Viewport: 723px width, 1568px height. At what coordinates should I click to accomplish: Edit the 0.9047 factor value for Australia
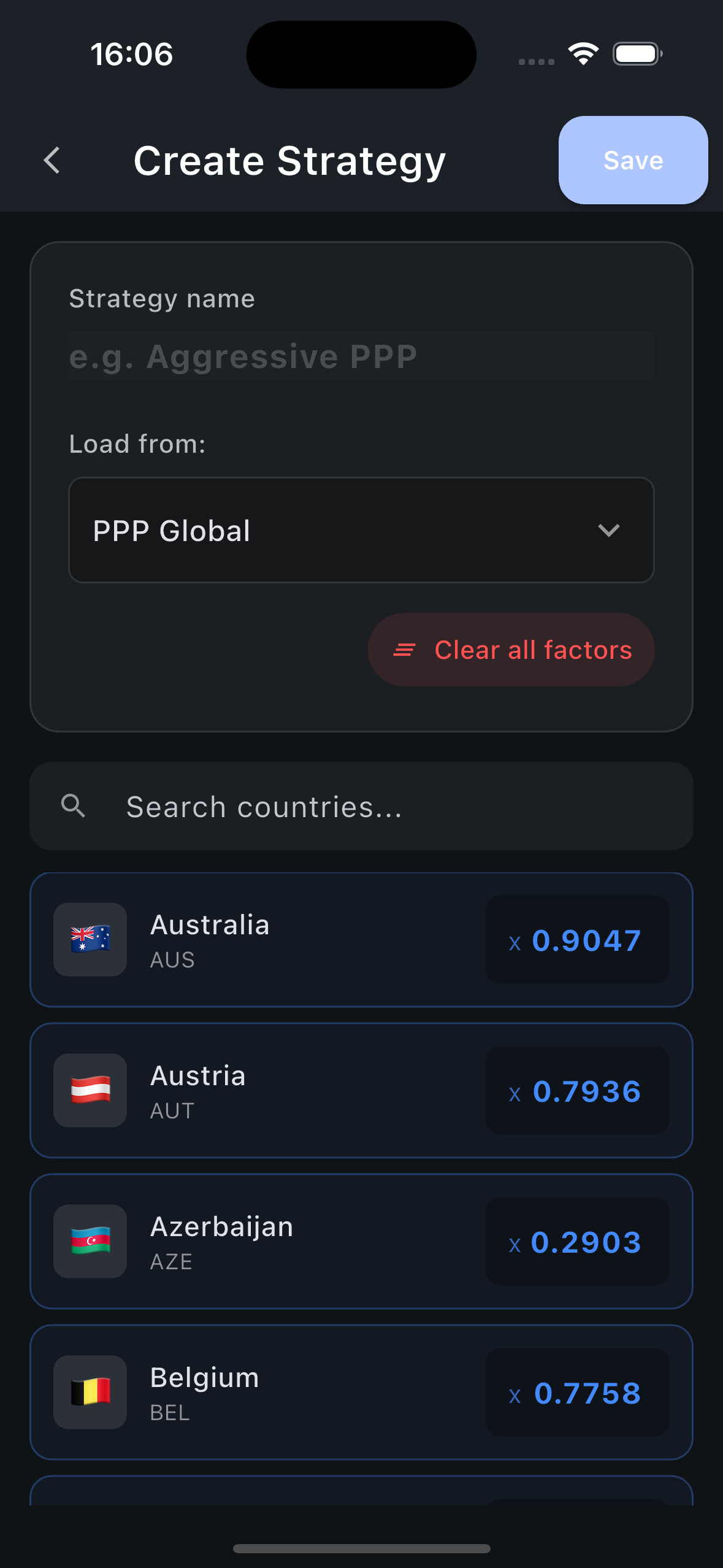pyautogui.click(x=577, y=940)
